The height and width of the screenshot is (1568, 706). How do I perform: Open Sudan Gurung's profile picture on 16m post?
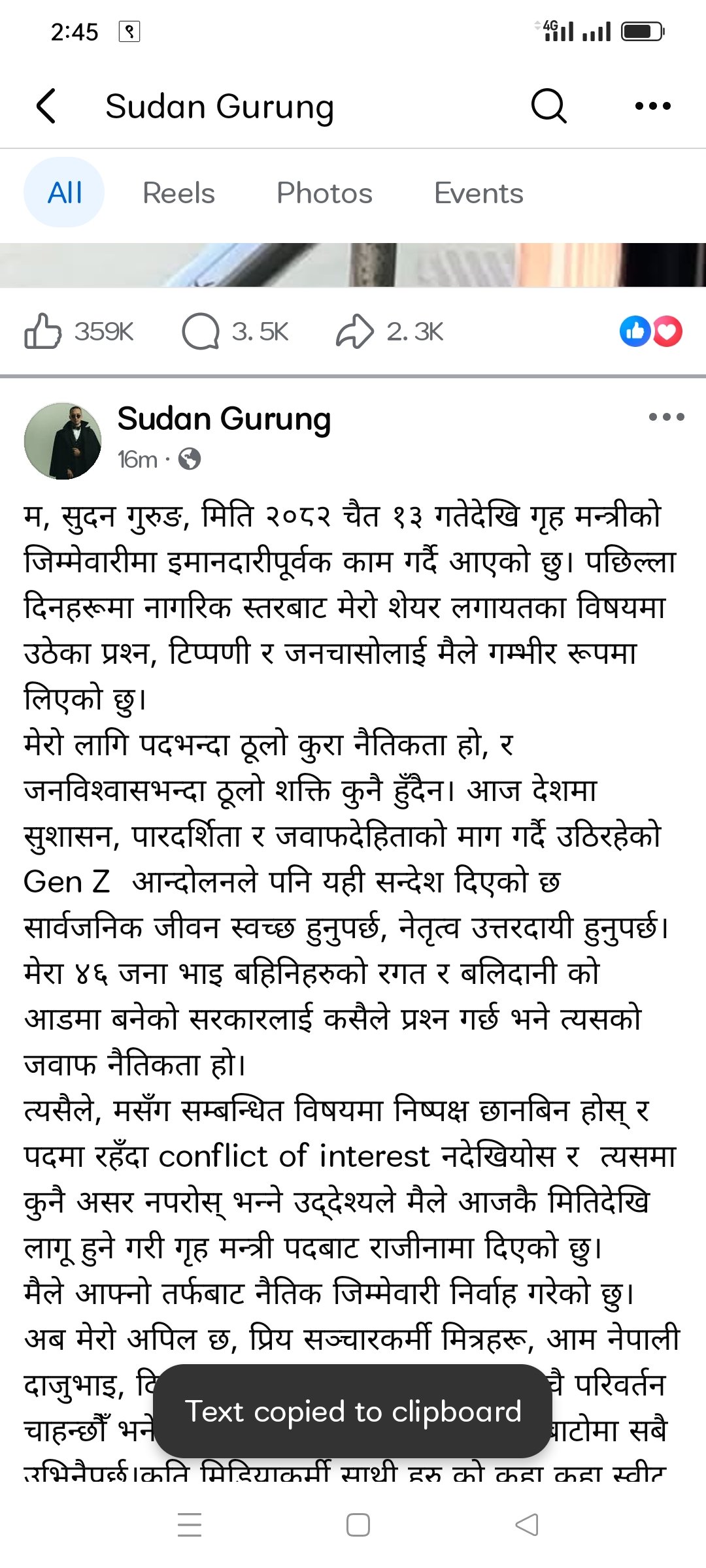pos(63,441)
